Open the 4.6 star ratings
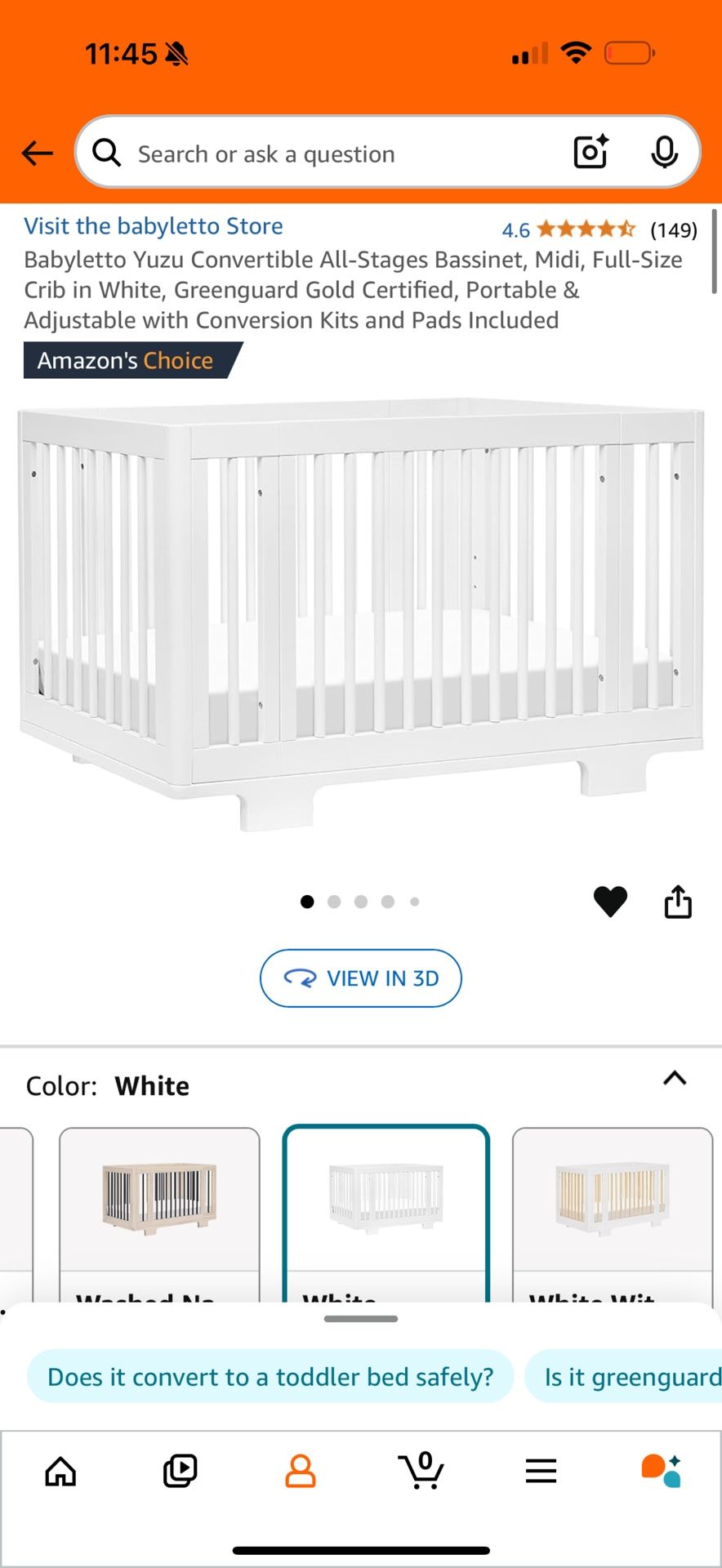Viewport: 722px width, 1568px height. click(585, 229)
